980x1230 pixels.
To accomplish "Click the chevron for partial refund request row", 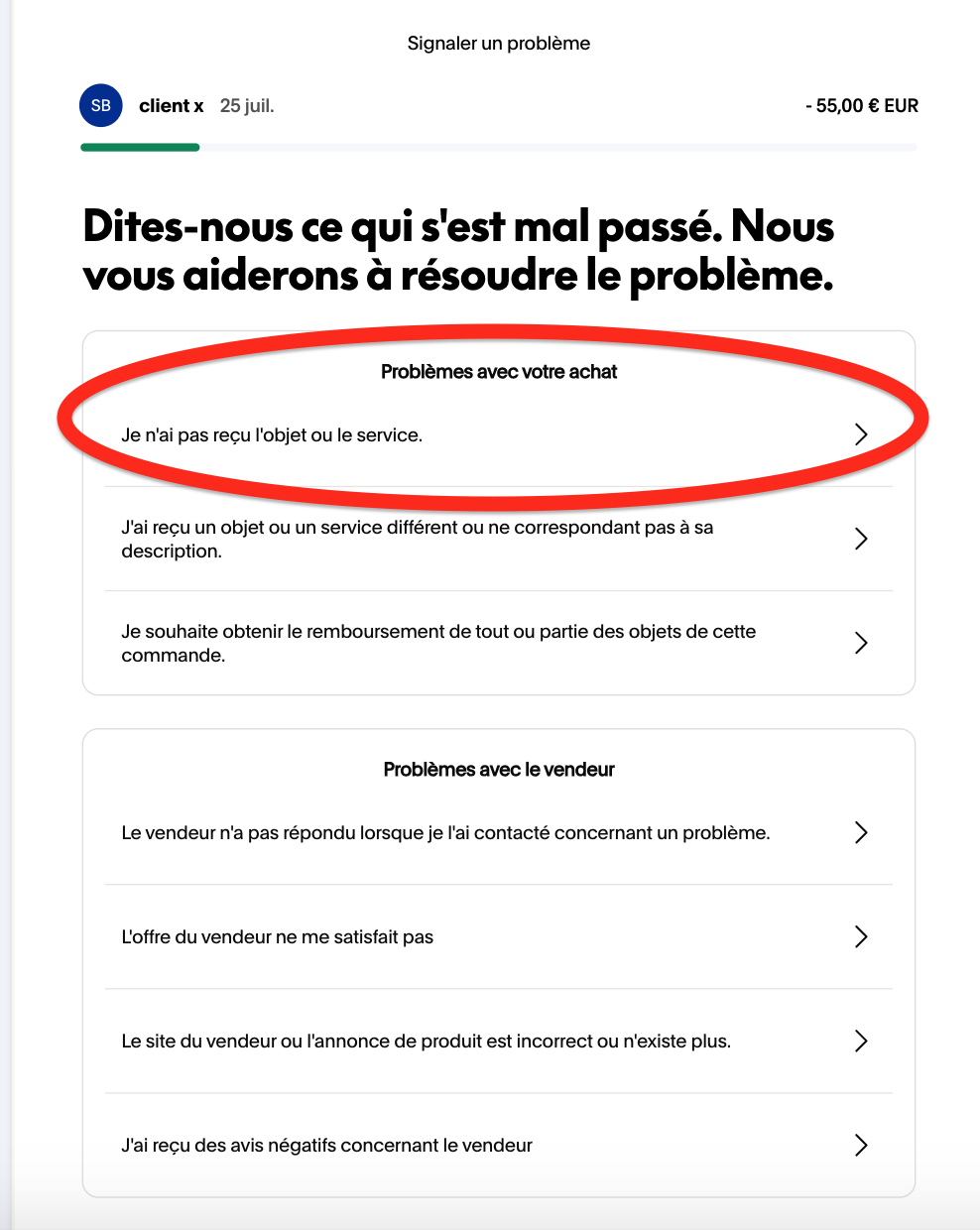I will pyautogui.click(x=861, y=643).
